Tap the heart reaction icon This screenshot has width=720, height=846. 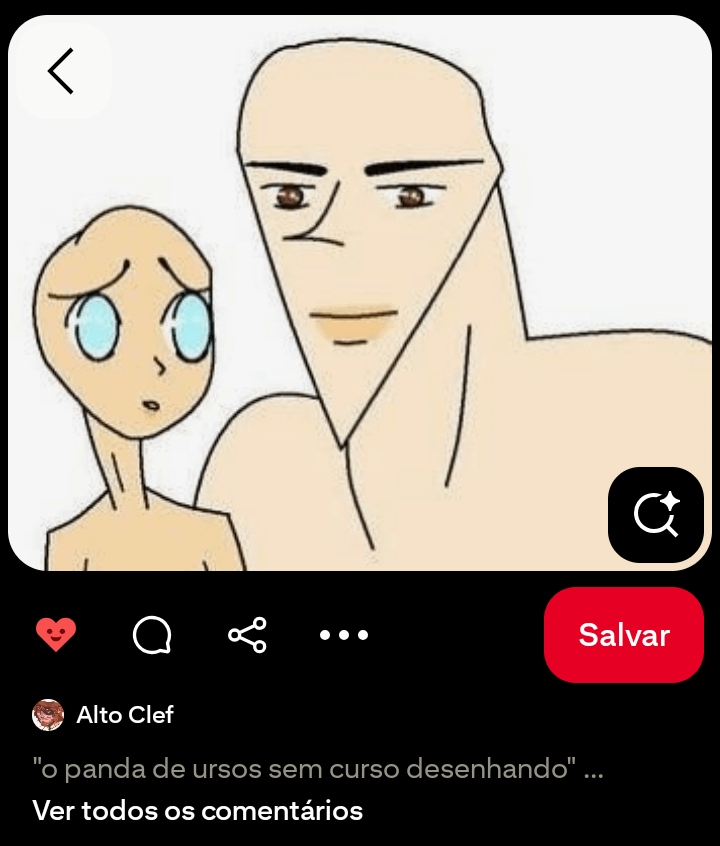(56, 634)
